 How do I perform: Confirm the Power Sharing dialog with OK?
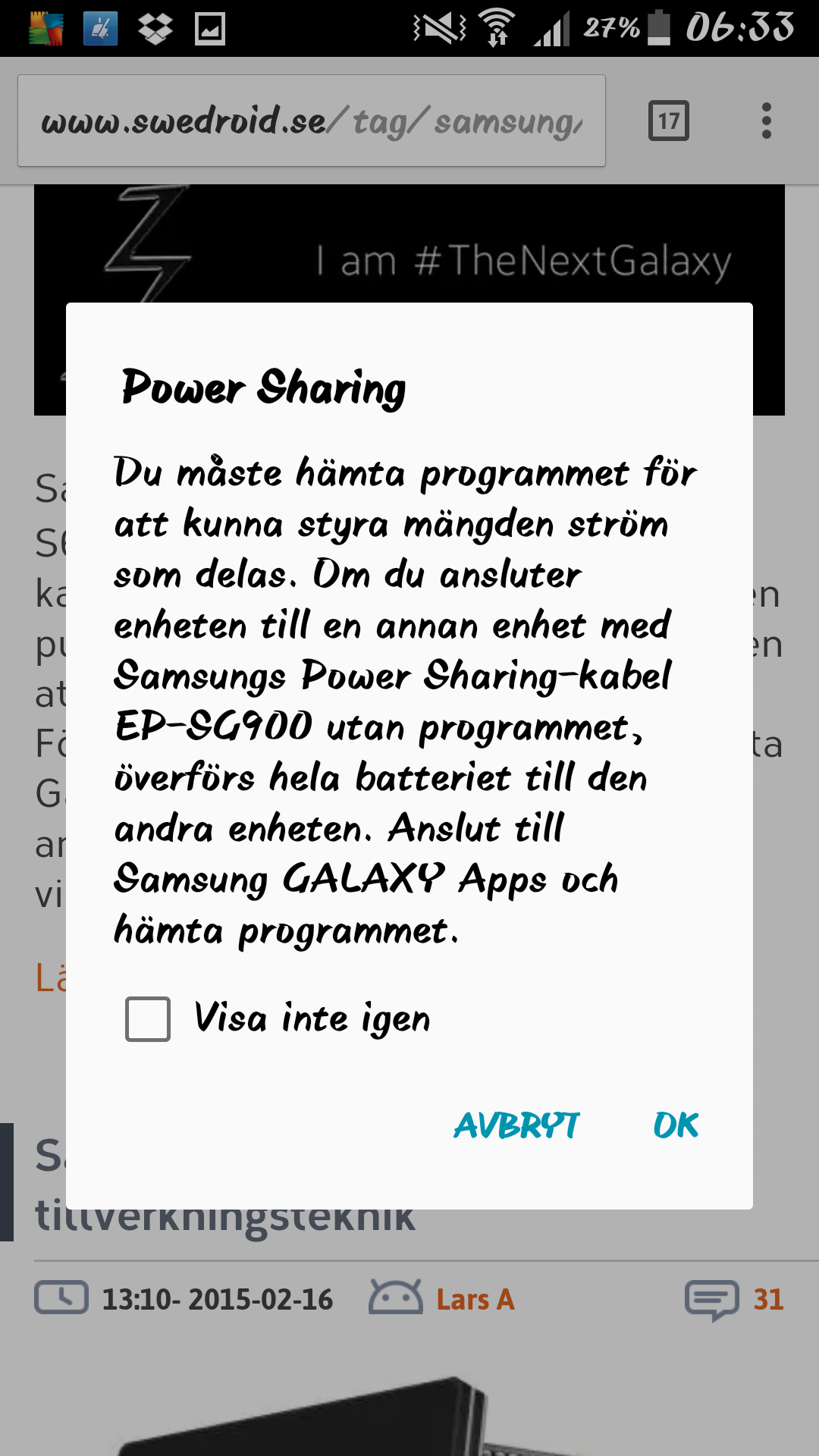[x=676, y=1125]
